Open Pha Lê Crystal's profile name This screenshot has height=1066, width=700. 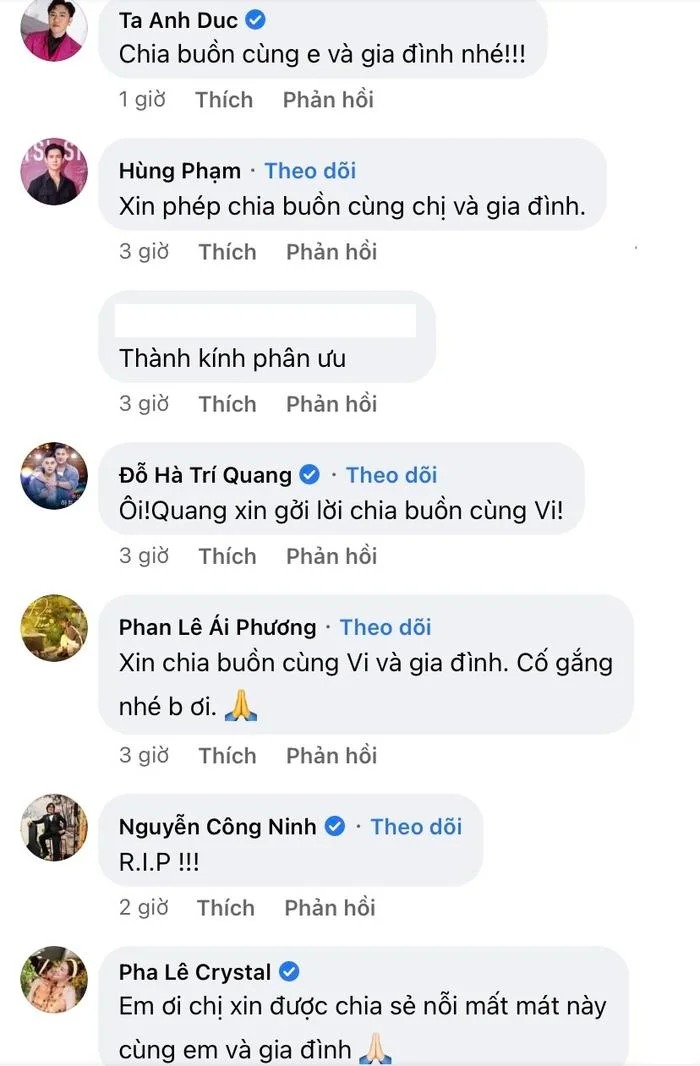(195, 972)
